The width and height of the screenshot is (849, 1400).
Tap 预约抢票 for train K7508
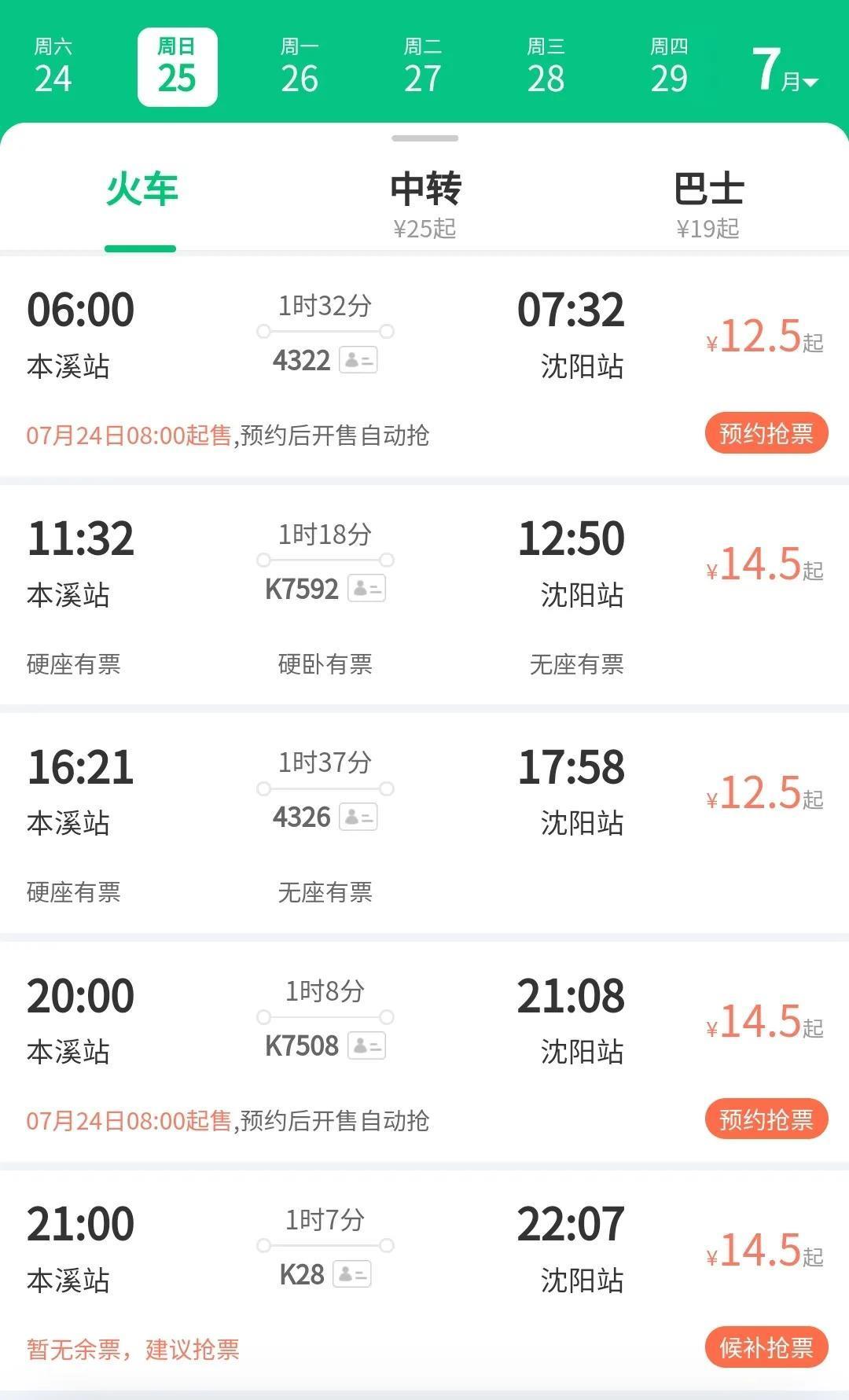pyautogui.click(x=766, y=1119)
